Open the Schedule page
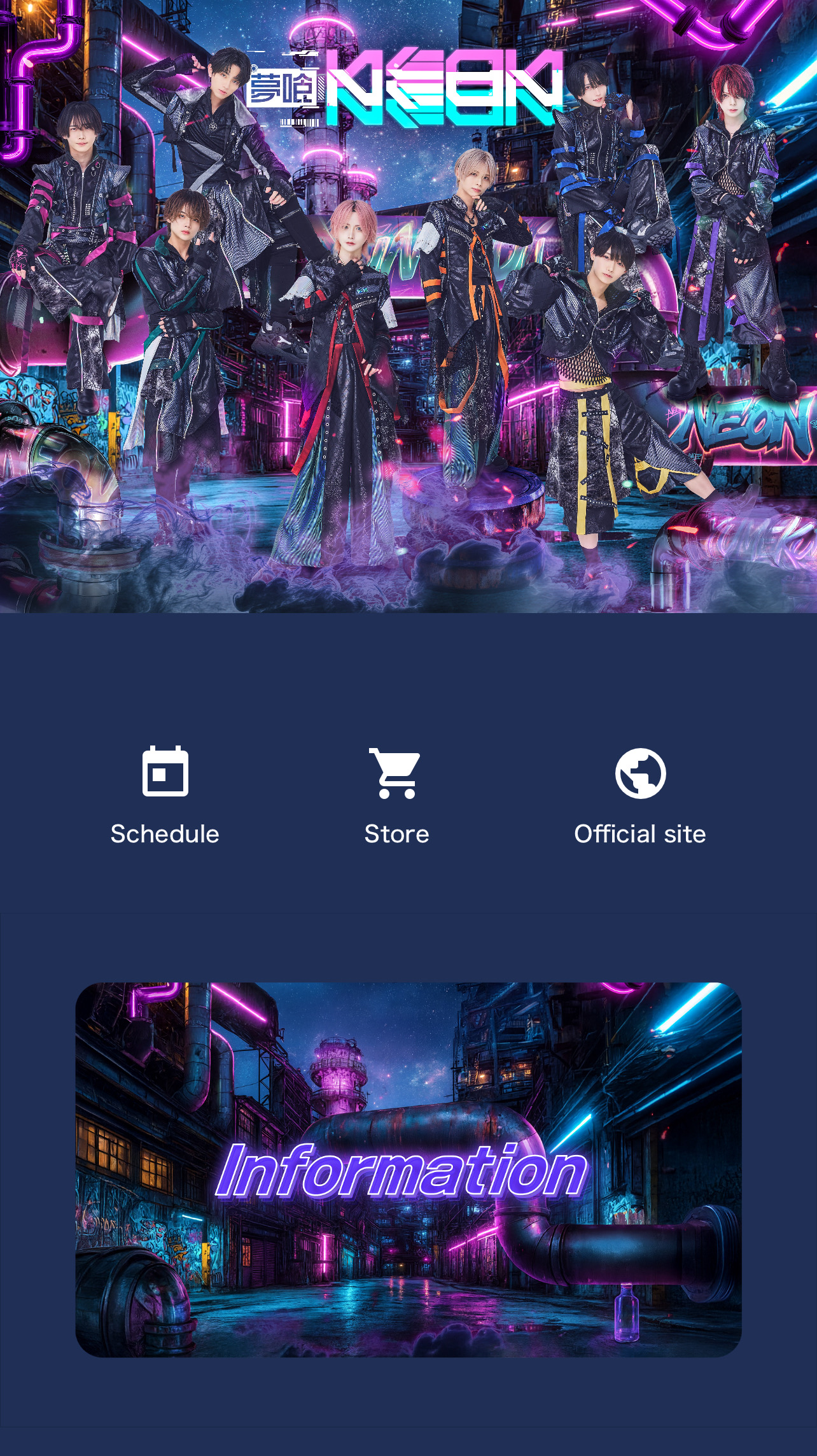This screenshot has height=1456, width=817. pyautogui.click(x=165, y=796)
